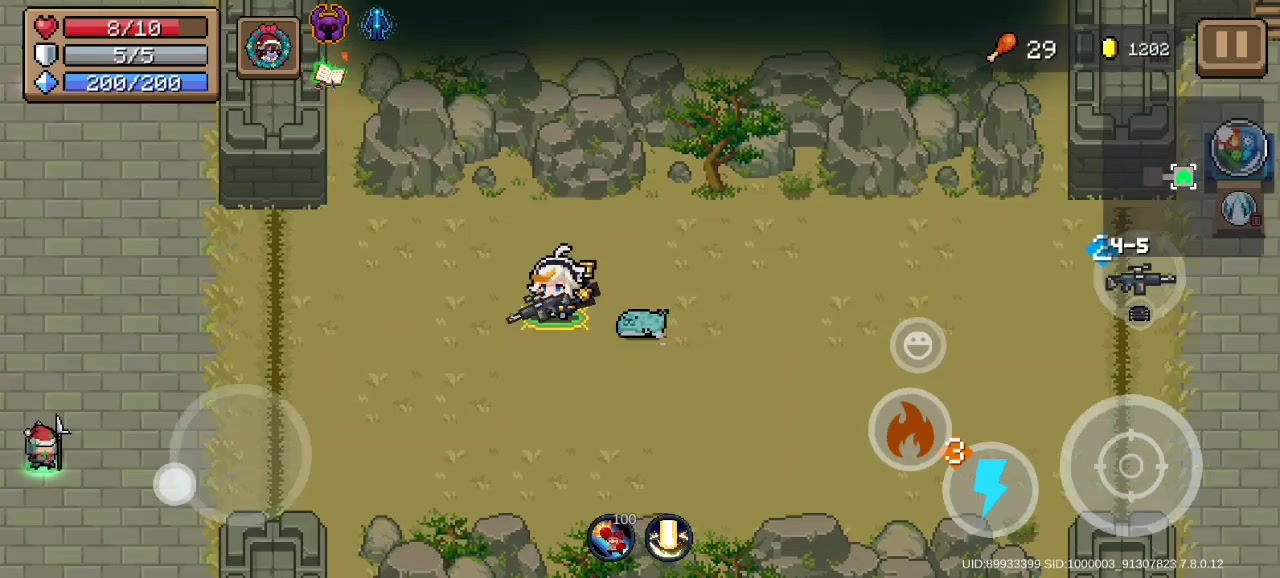
Task: Tap the red mask item icon
Action: pos(610,539)
